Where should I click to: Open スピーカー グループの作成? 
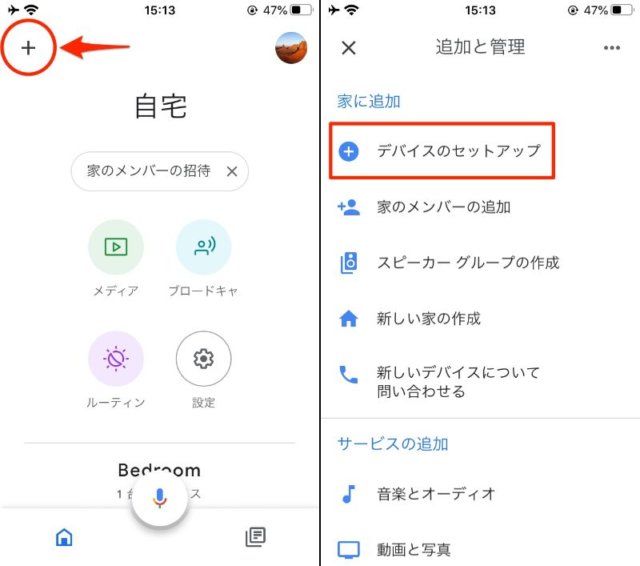point(467,263)
